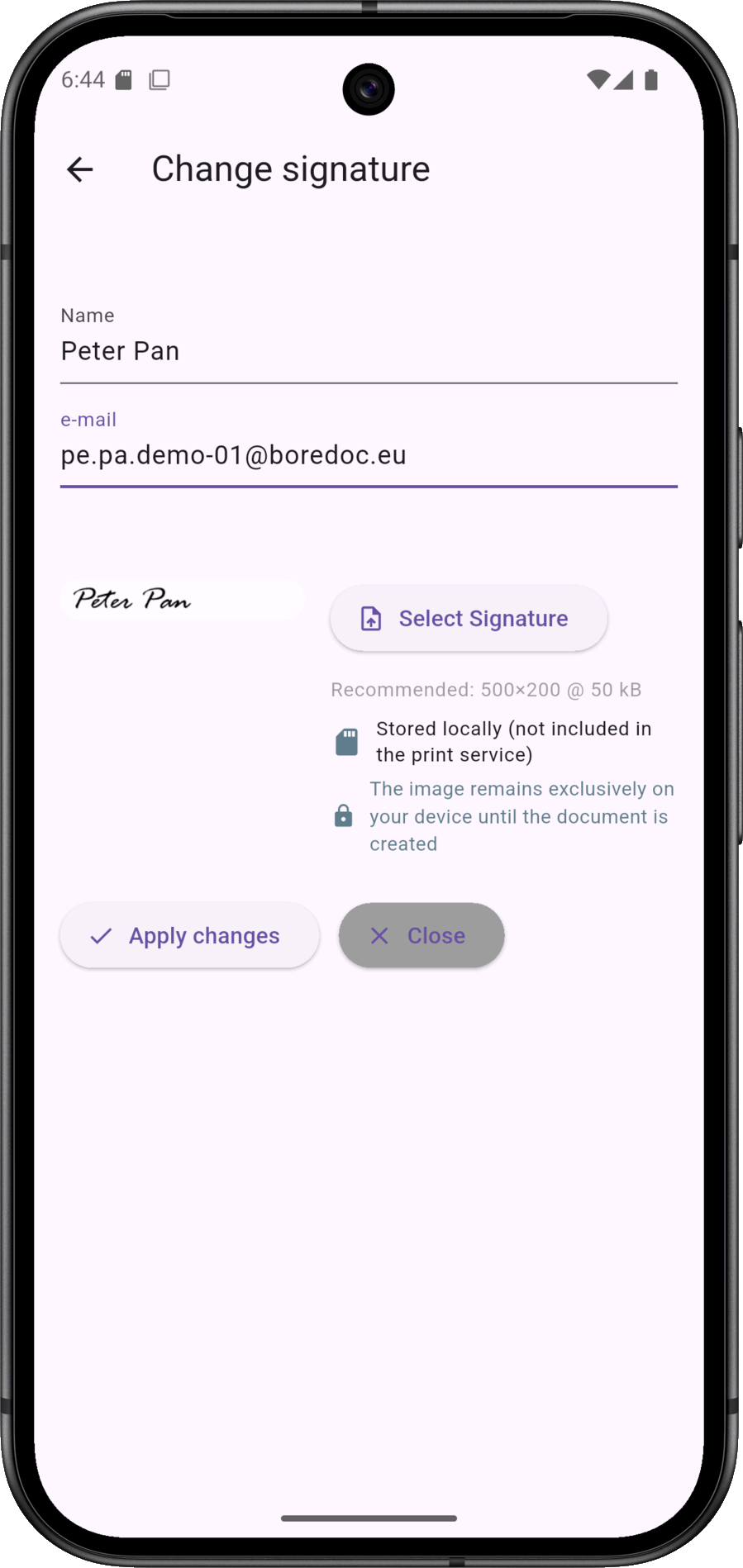
Task: Edit the Name field with Peter Pan
Action: 369,342
